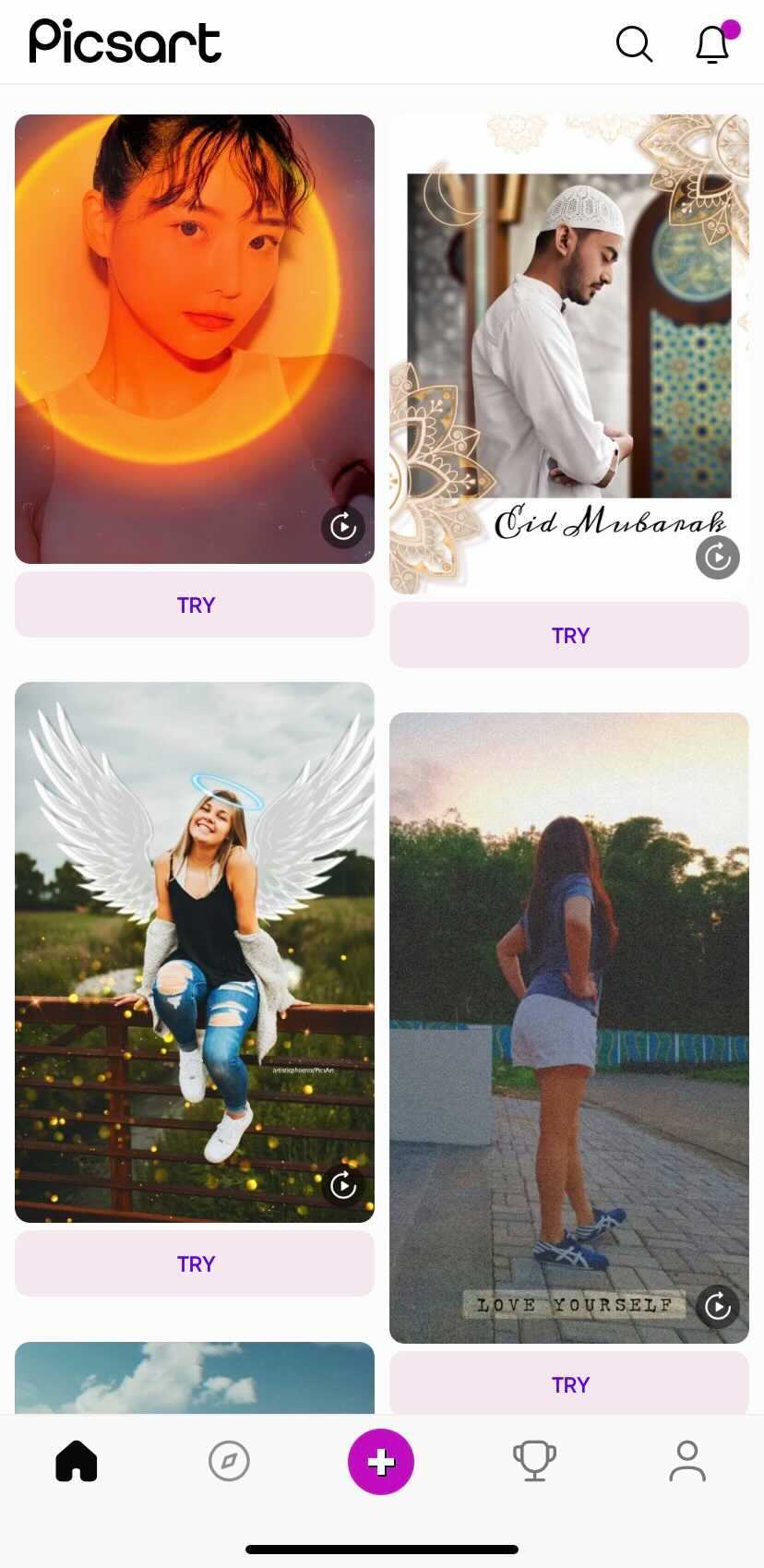Tap TRY under the angel wings photo

click(x=195, y=1263)
